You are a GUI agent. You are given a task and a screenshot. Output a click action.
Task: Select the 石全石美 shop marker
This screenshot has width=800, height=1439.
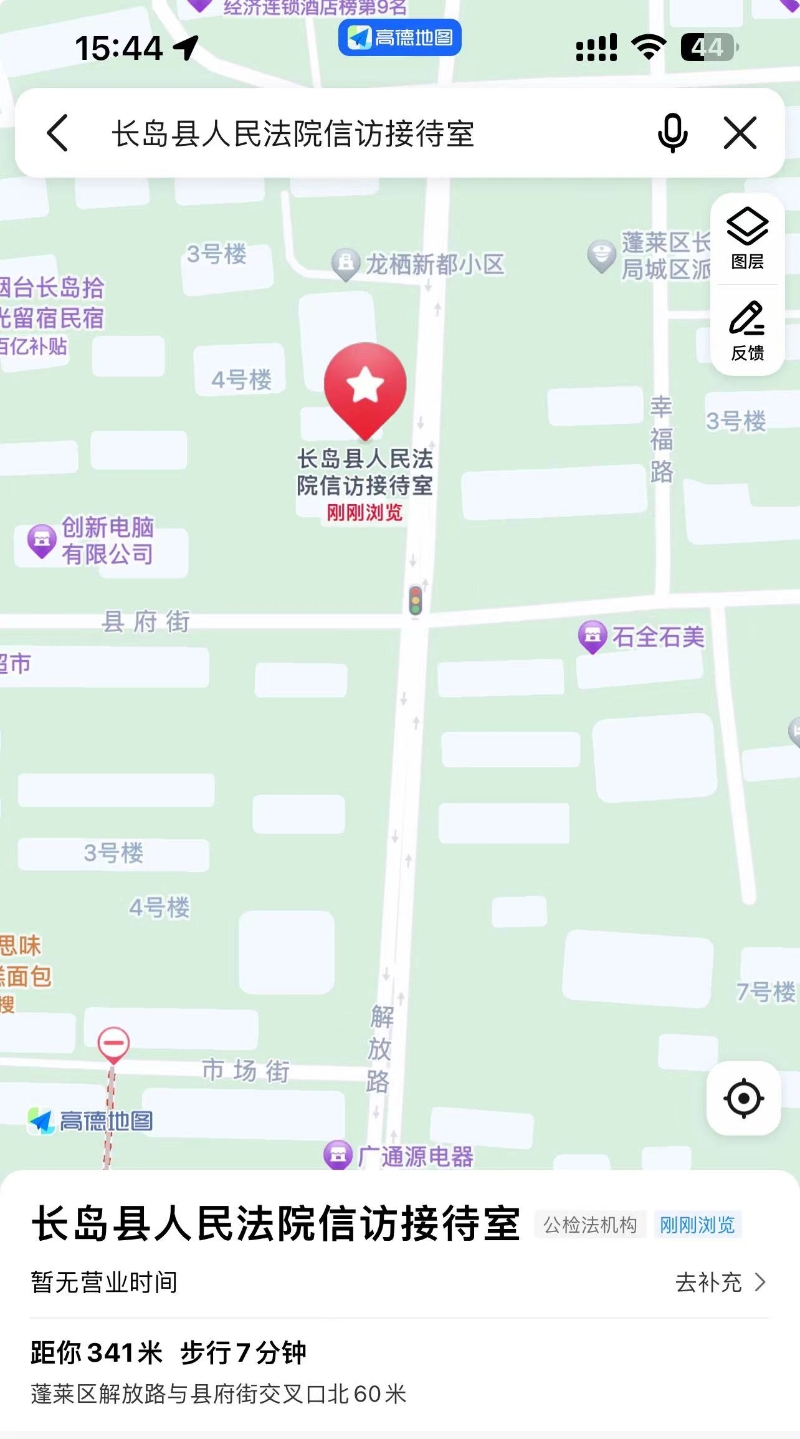tap(593, 636)
